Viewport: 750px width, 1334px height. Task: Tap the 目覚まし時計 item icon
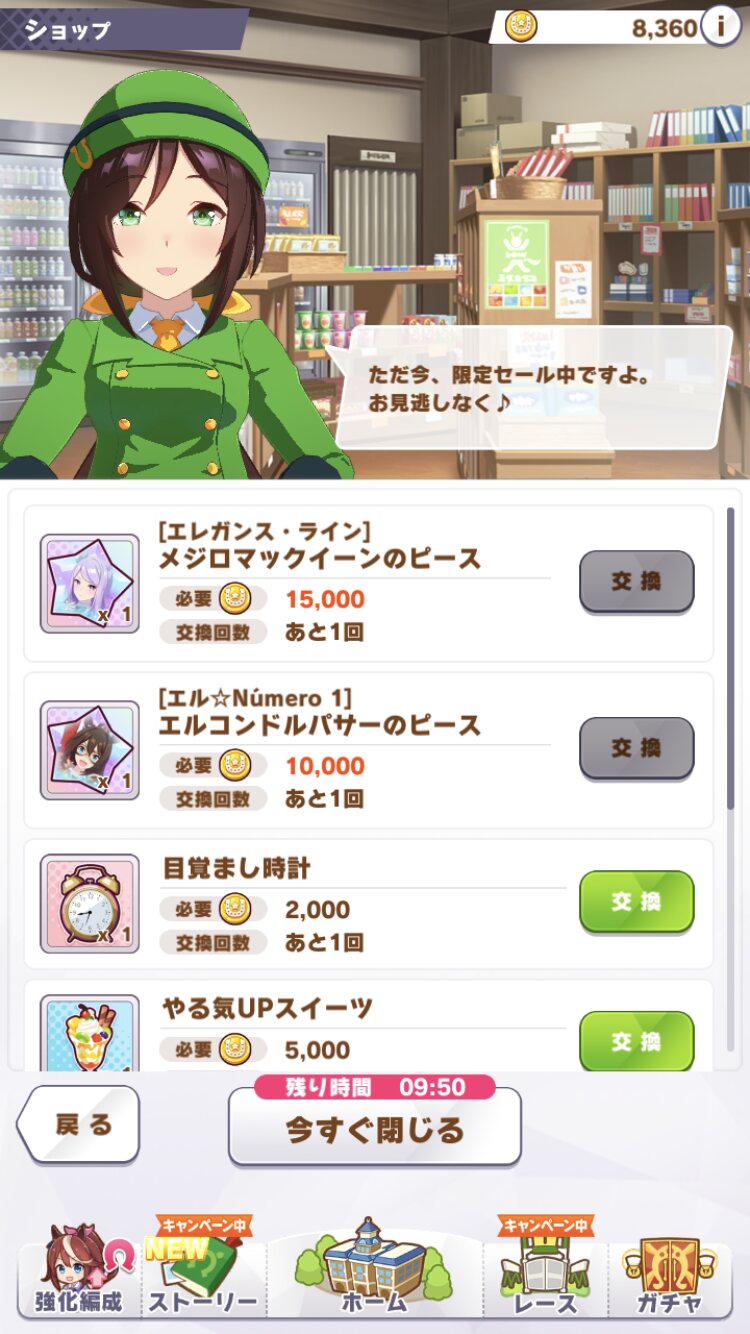click(x=90, y=903)
